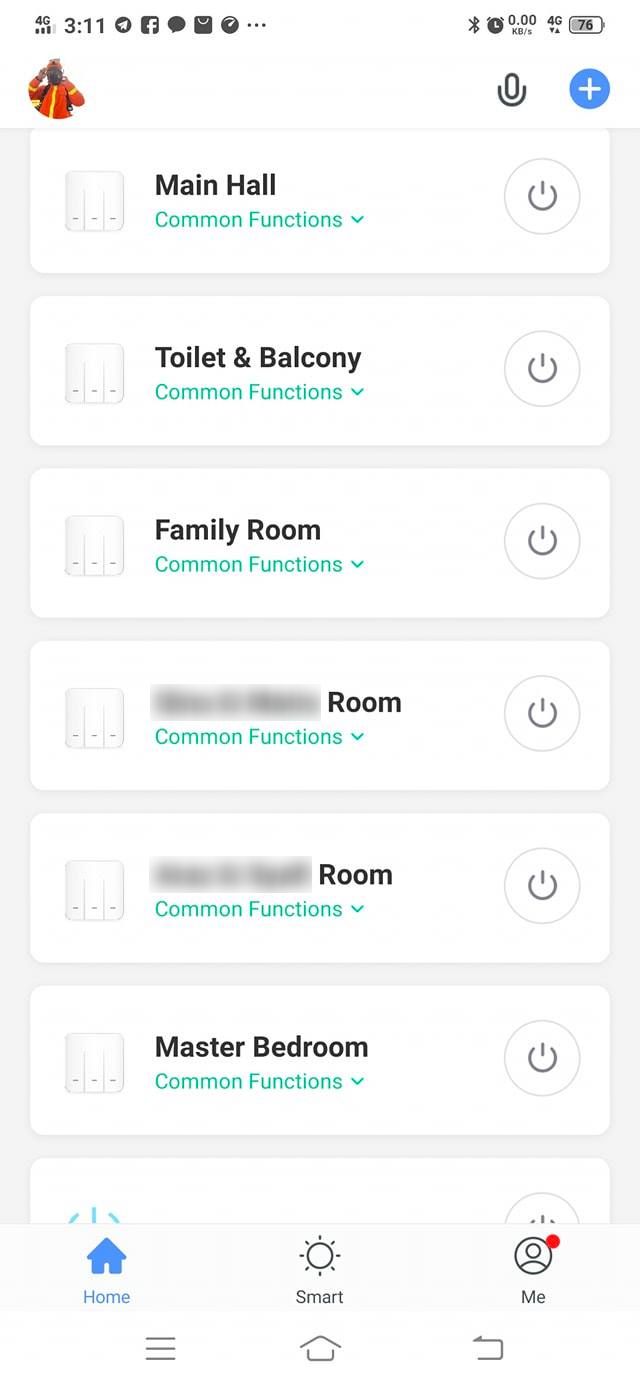The image size is (640, 1386).
Task: Add a new device with plus button
Action: pos(589,90)
